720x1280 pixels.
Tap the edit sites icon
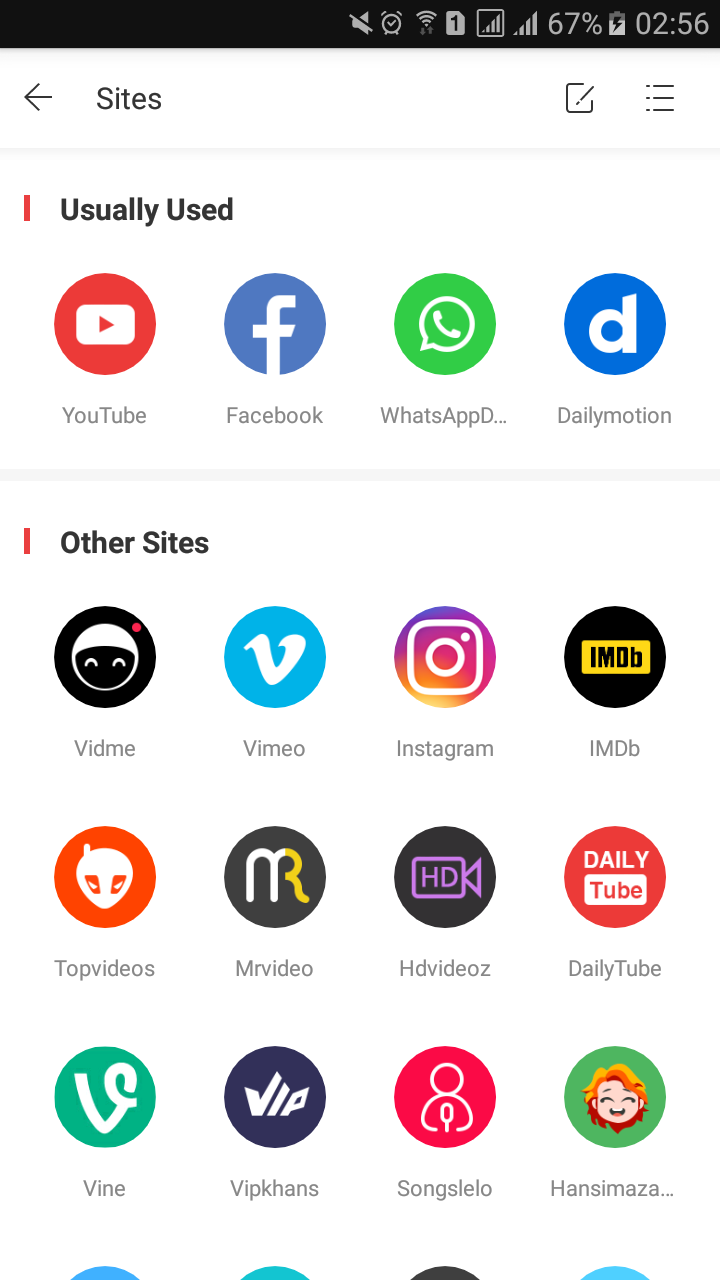pos(579,98)
